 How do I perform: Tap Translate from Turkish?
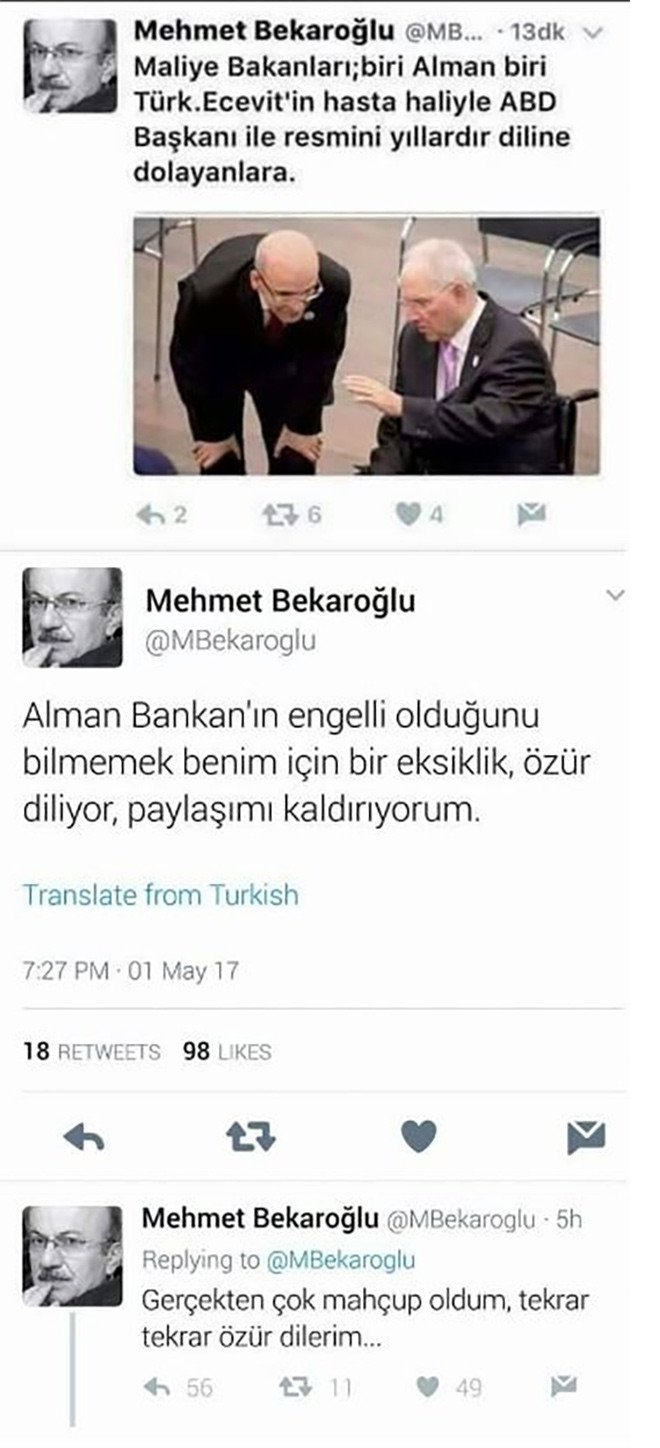click(160, 893)
